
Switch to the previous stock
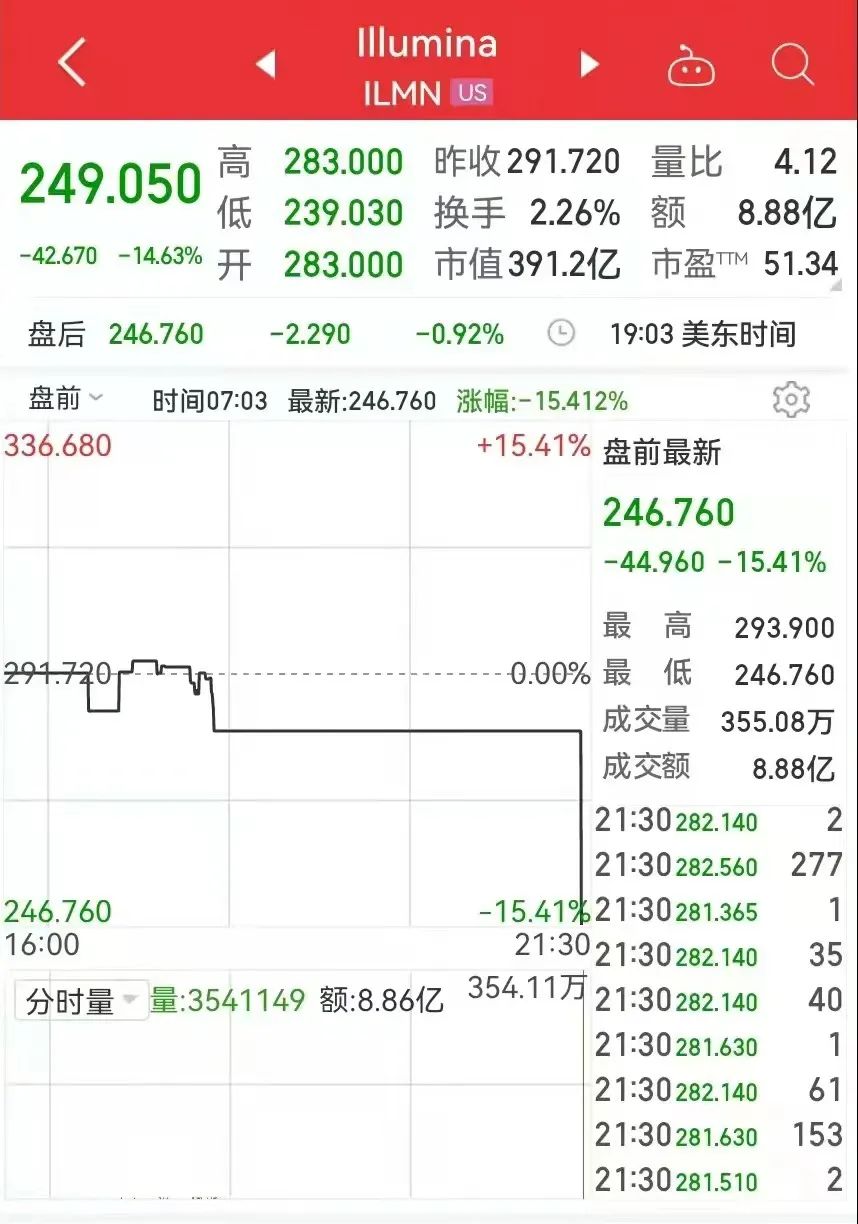(x=265, y=65)
